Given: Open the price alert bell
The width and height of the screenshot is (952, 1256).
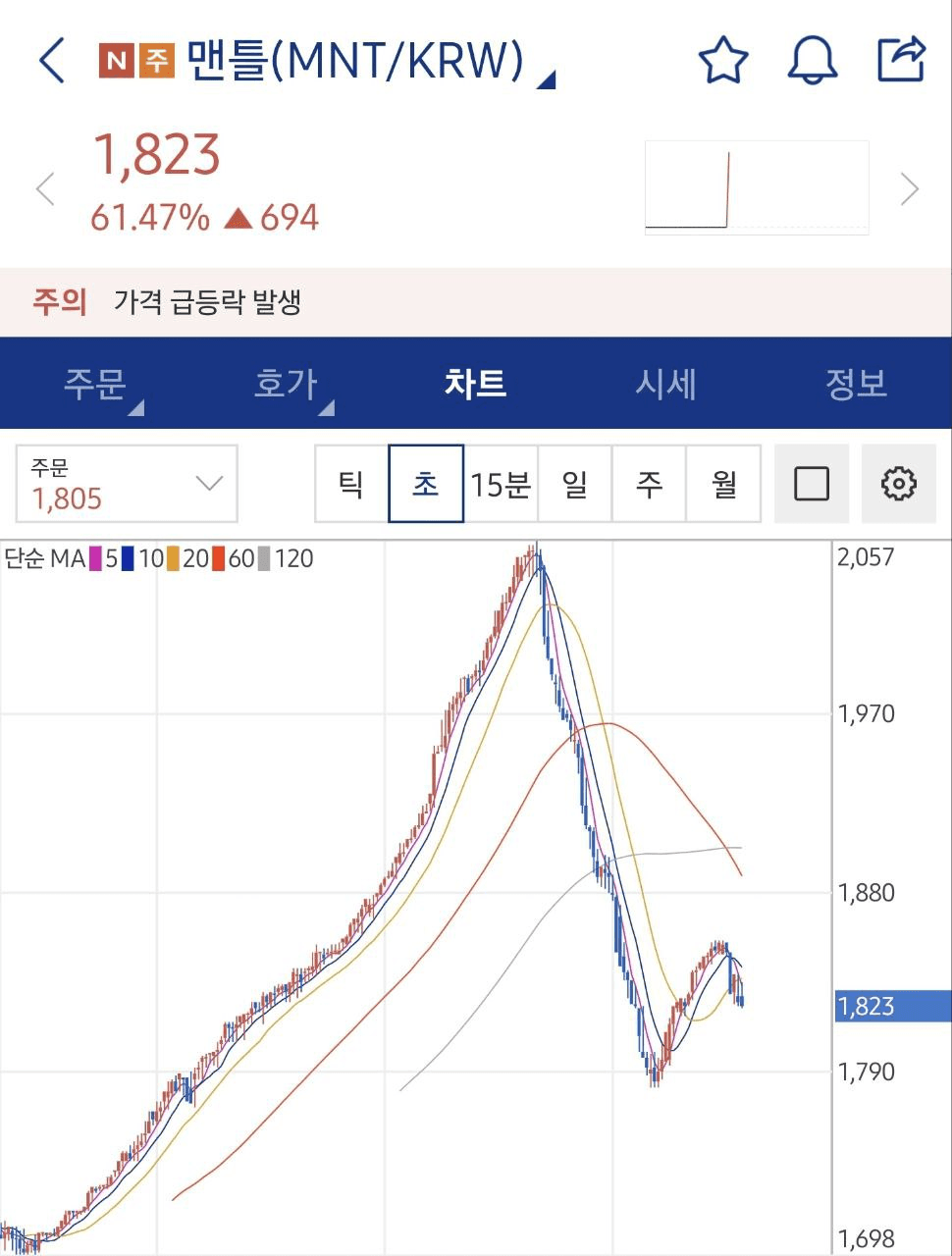Looking at the screenshot, I should tap(812, 61).
